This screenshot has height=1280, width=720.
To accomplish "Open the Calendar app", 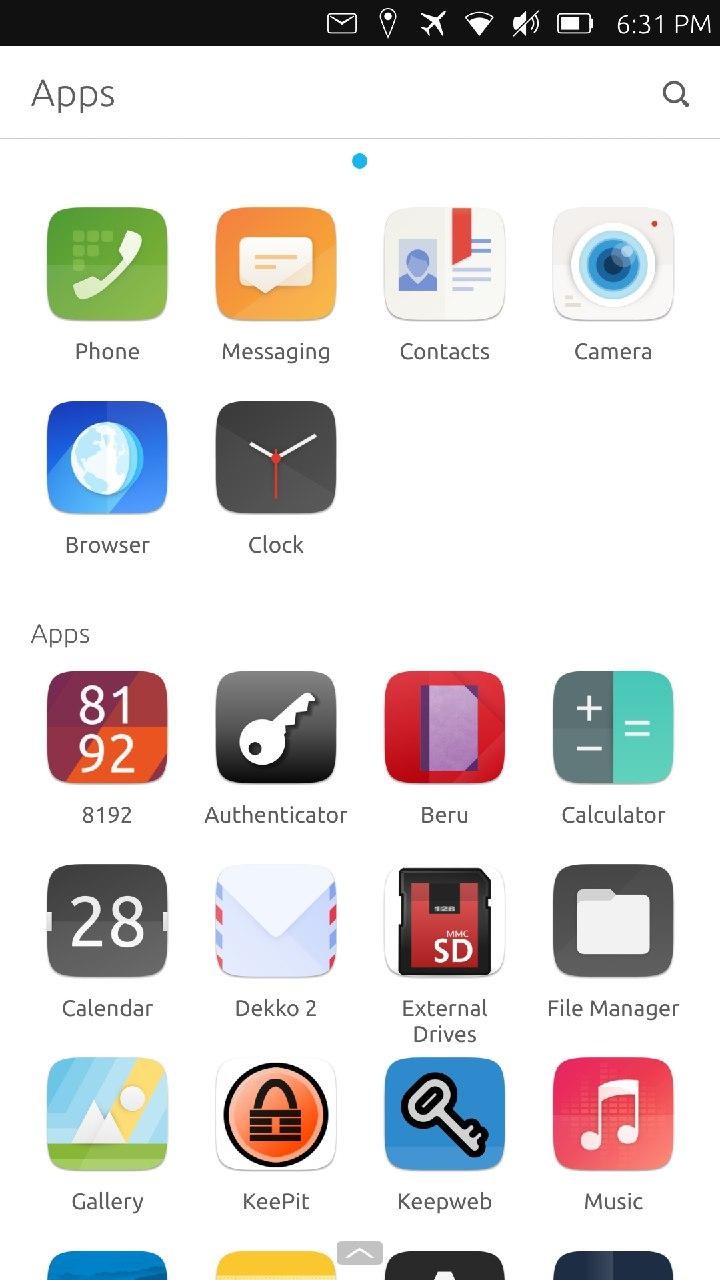I will pyautogui.click(x=107, y=920).
